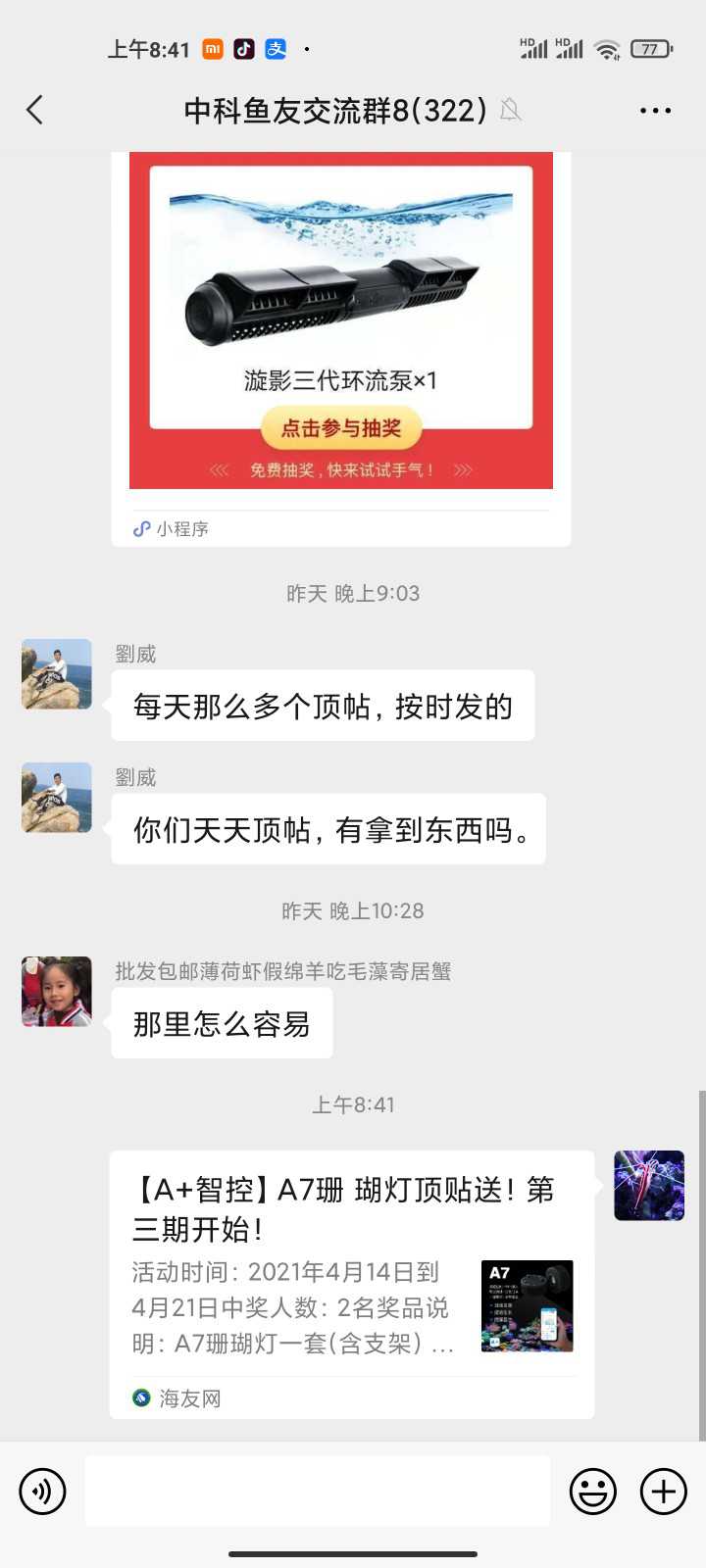Open the emoji picker
Screen dimensions: 706x1568
click(x=593, y=1492)
